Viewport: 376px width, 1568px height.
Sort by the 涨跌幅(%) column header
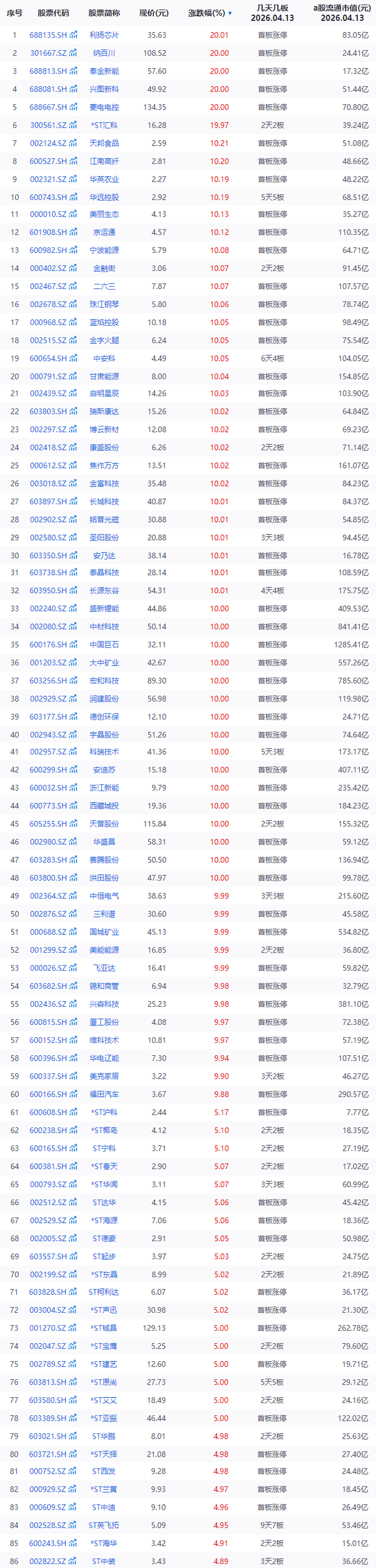206,13
